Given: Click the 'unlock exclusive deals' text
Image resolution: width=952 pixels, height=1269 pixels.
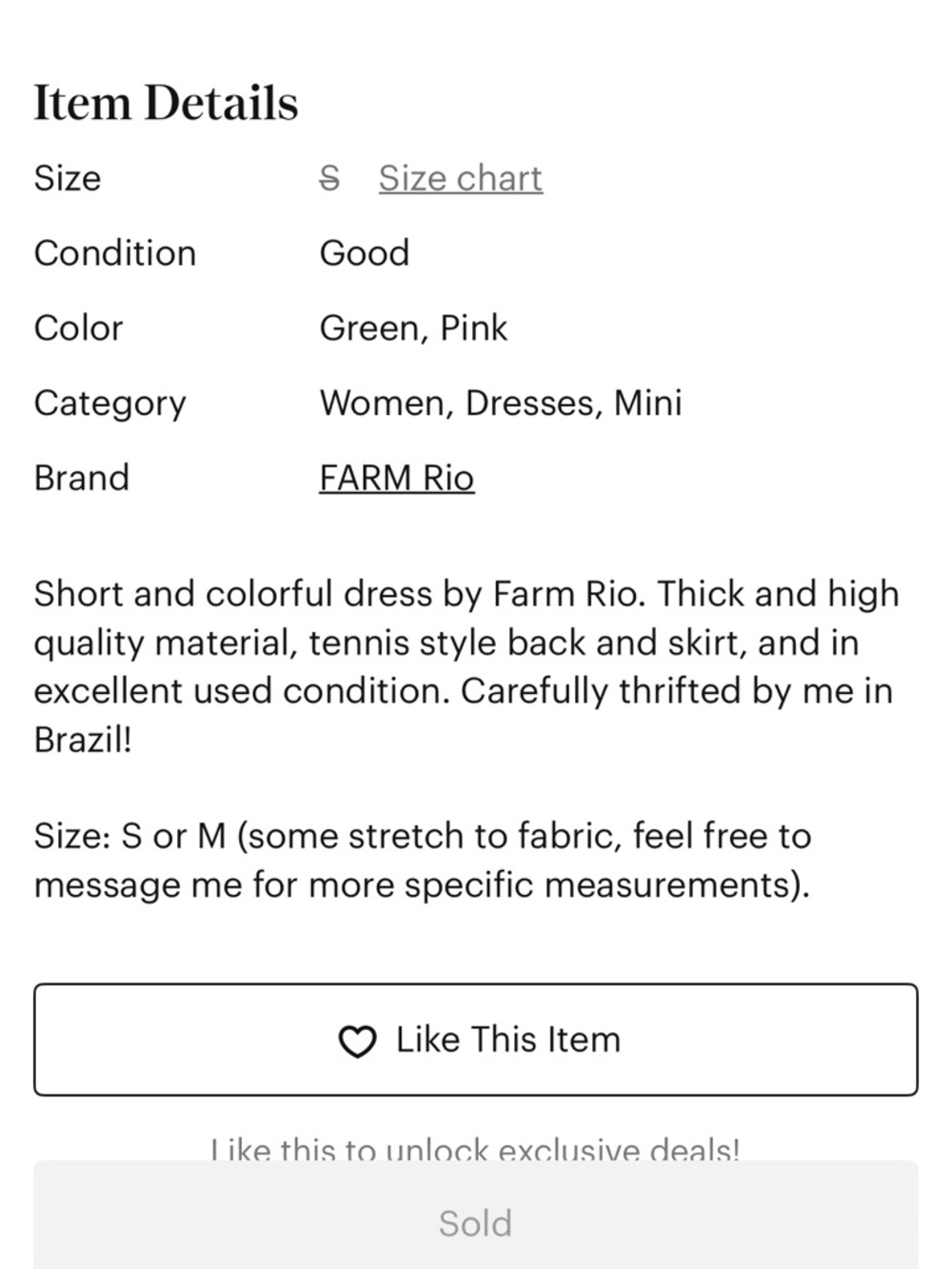Looking at the screenshot, I should click(x=476, y=1146).
